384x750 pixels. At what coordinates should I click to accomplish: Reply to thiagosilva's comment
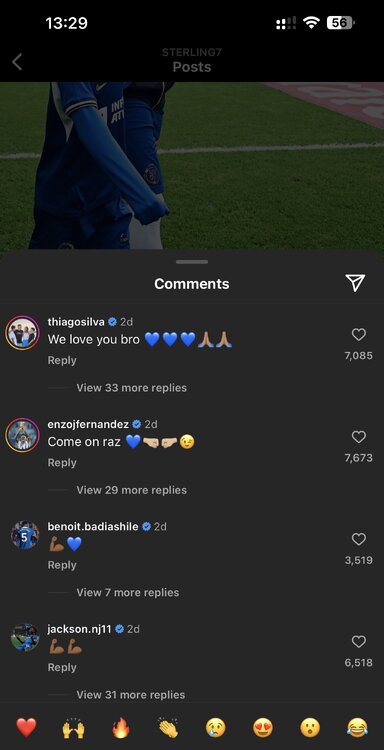[x=62, y=360]
